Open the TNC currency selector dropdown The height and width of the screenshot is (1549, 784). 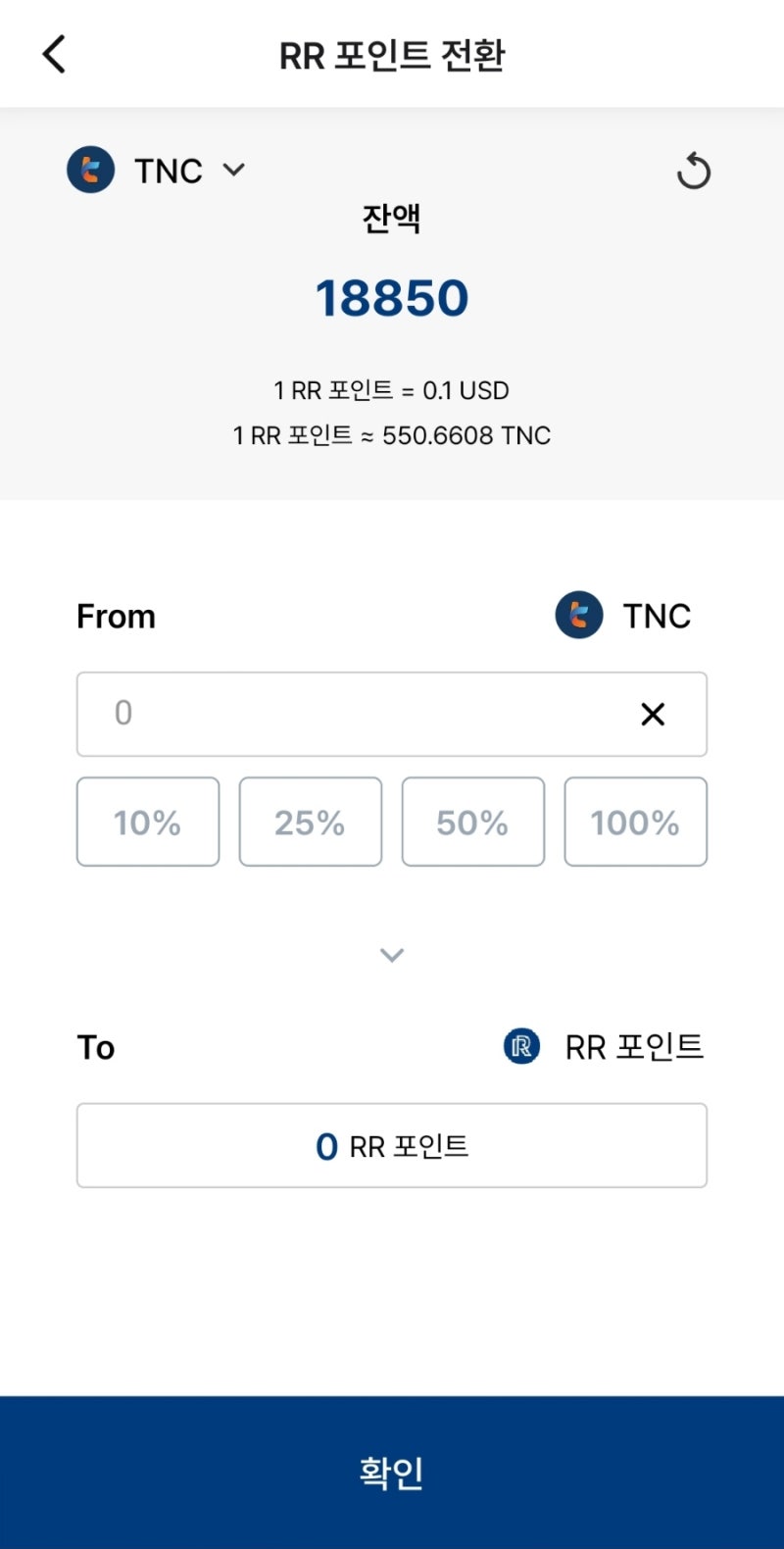point(233,170)
